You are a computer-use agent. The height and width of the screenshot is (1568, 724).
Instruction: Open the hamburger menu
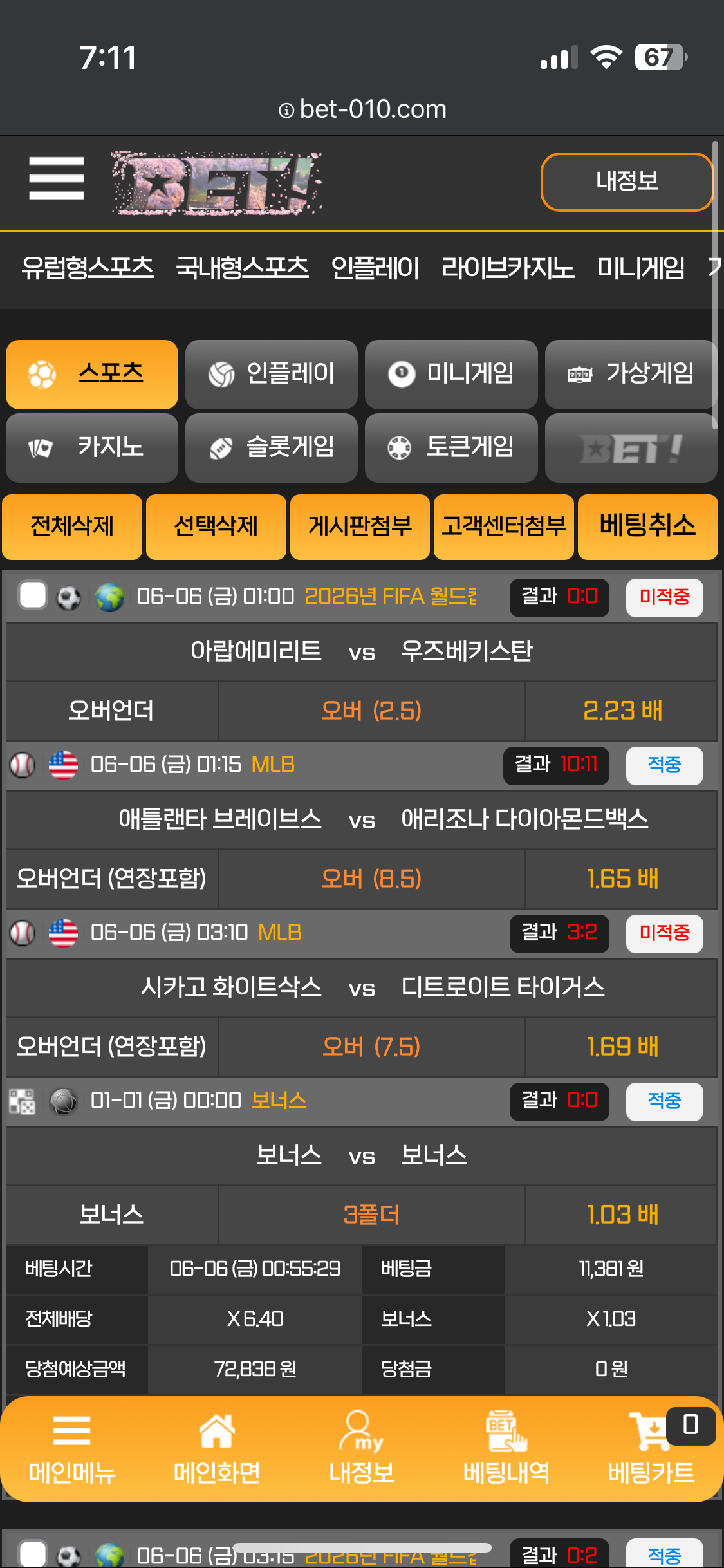click(x=57, y=179)
